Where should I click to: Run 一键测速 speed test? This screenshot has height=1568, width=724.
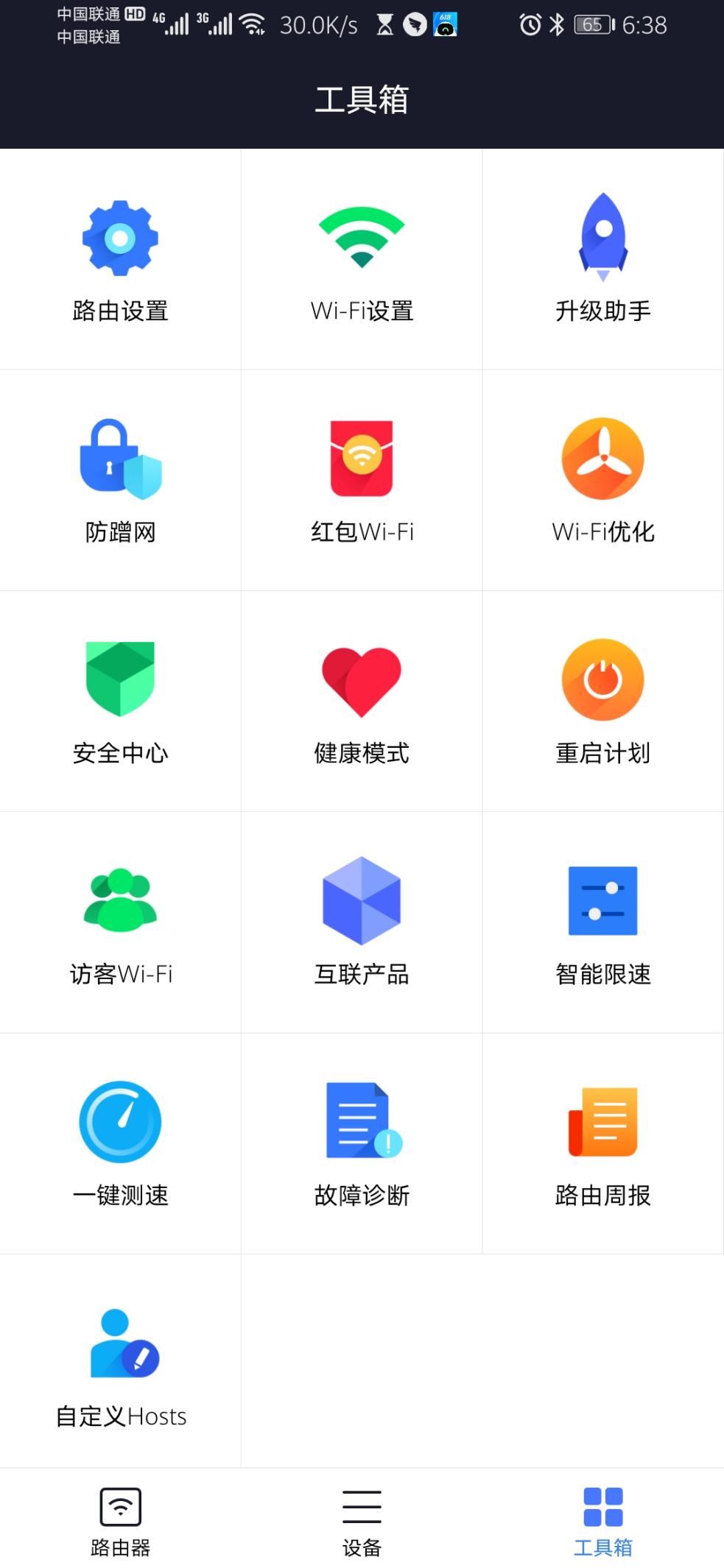tap(120, 1143)
